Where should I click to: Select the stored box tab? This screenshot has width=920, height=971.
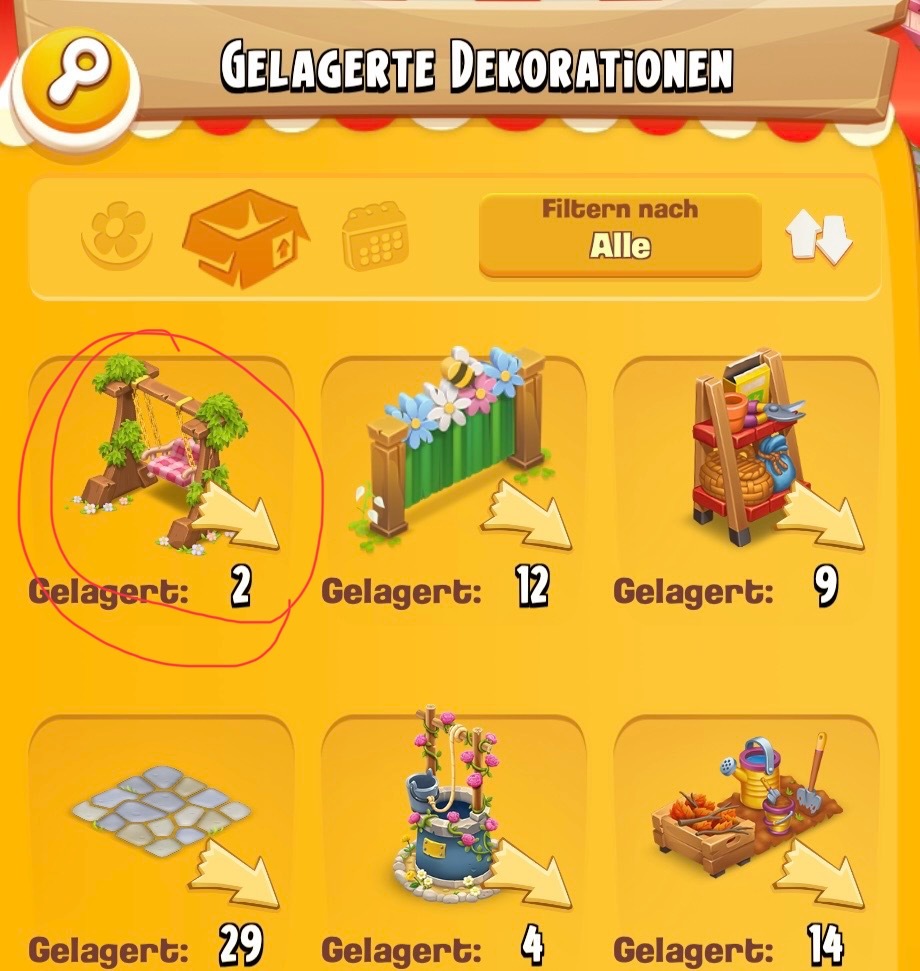[x=245, y=238]
